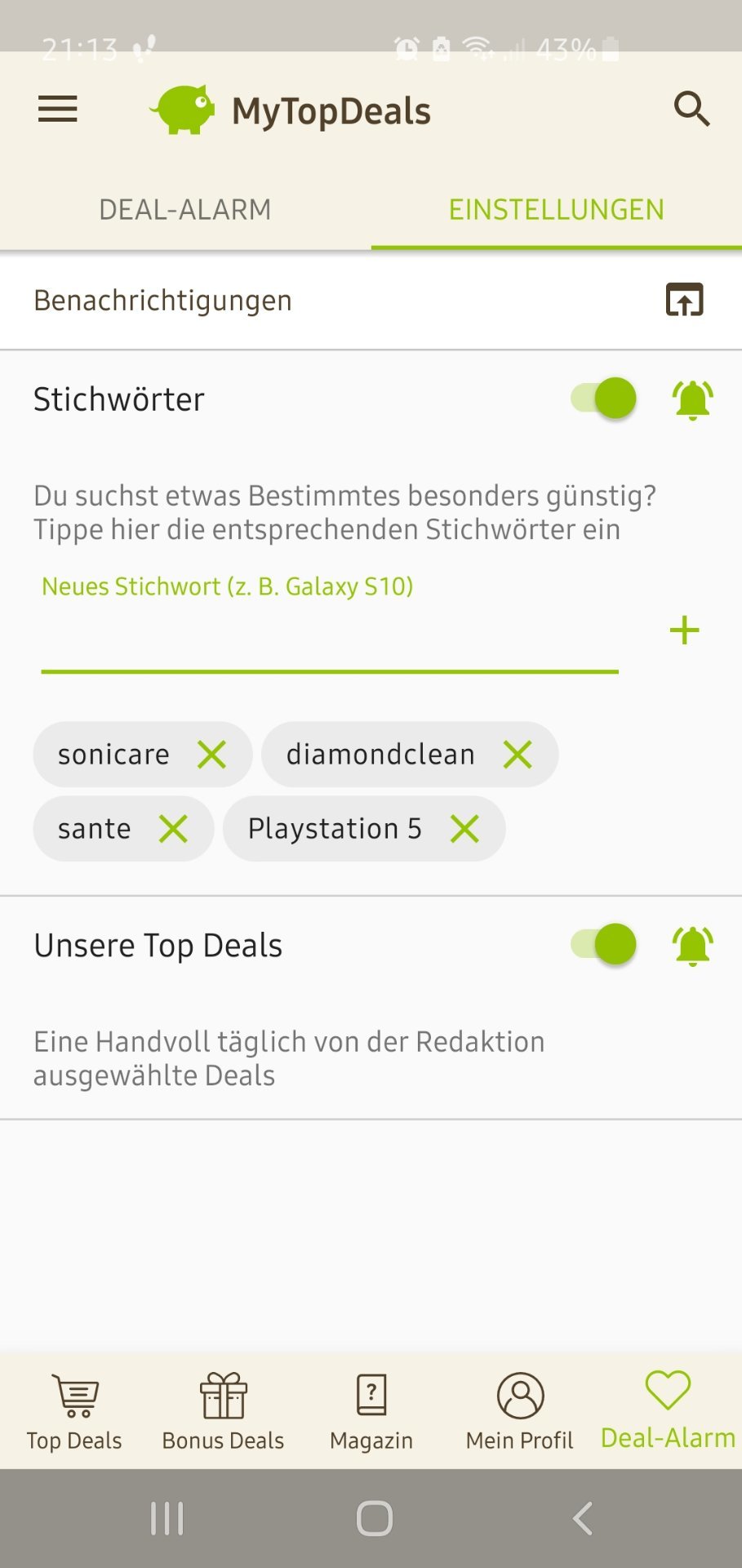Add the keyword with the plus icon

point(684,630)
